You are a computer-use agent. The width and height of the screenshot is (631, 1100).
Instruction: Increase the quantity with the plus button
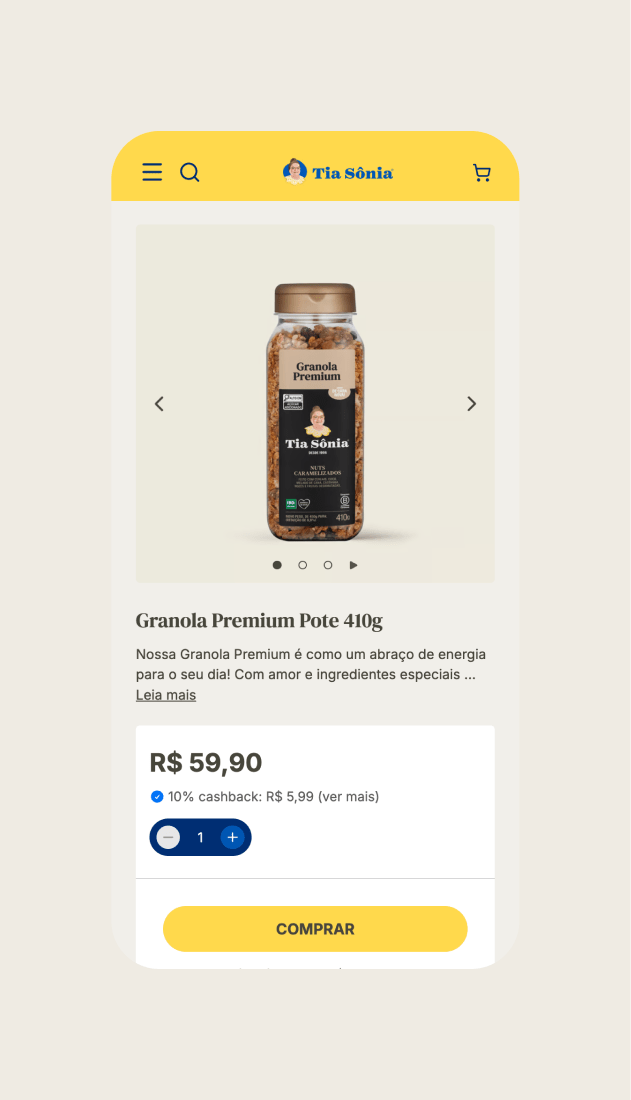233,837
